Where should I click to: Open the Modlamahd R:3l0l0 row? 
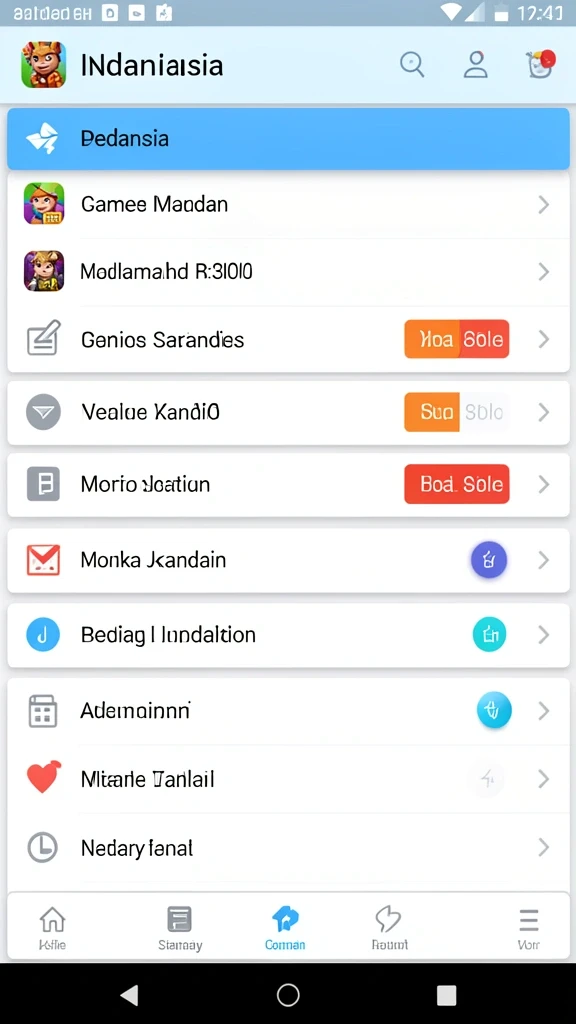point(288,271)
